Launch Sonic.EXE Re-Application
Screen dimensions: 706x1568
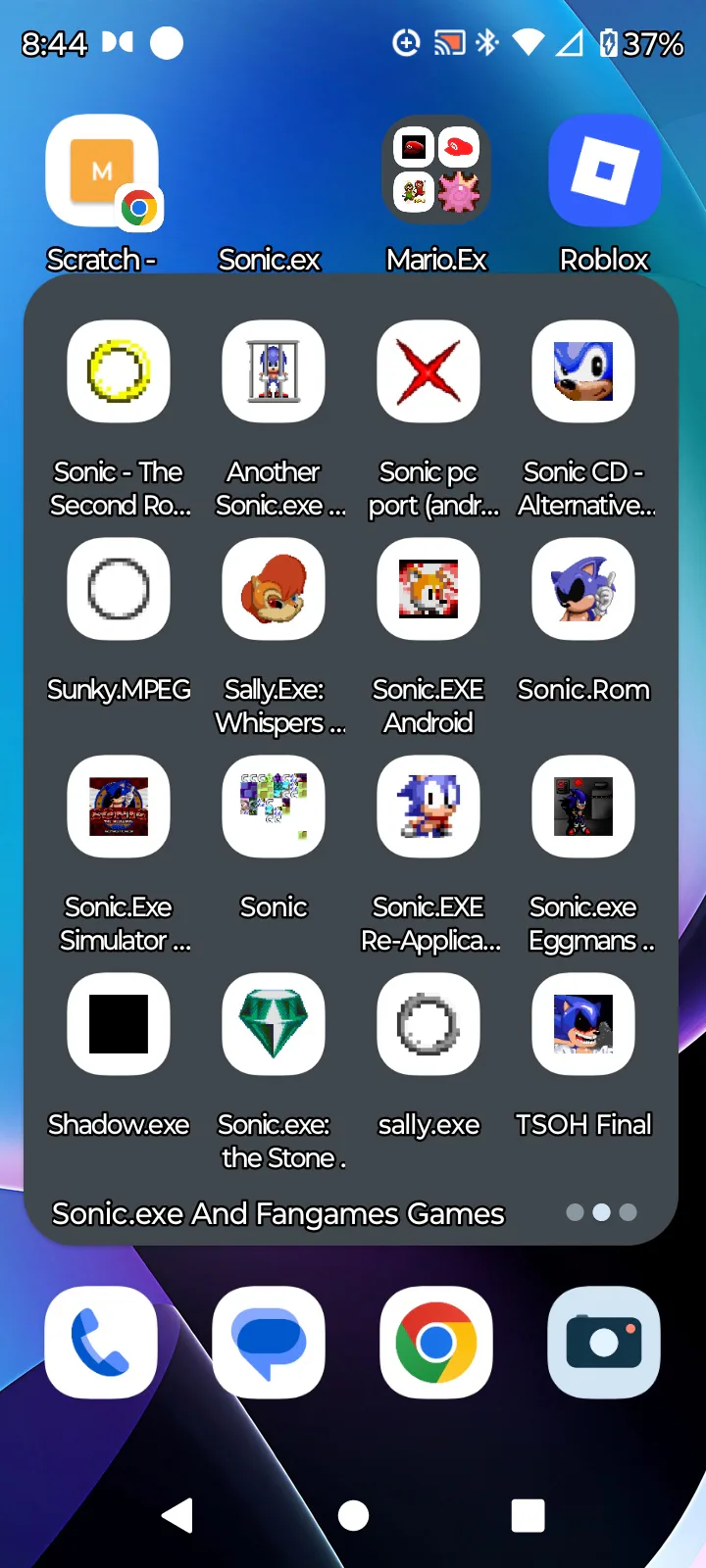point(429,808)
